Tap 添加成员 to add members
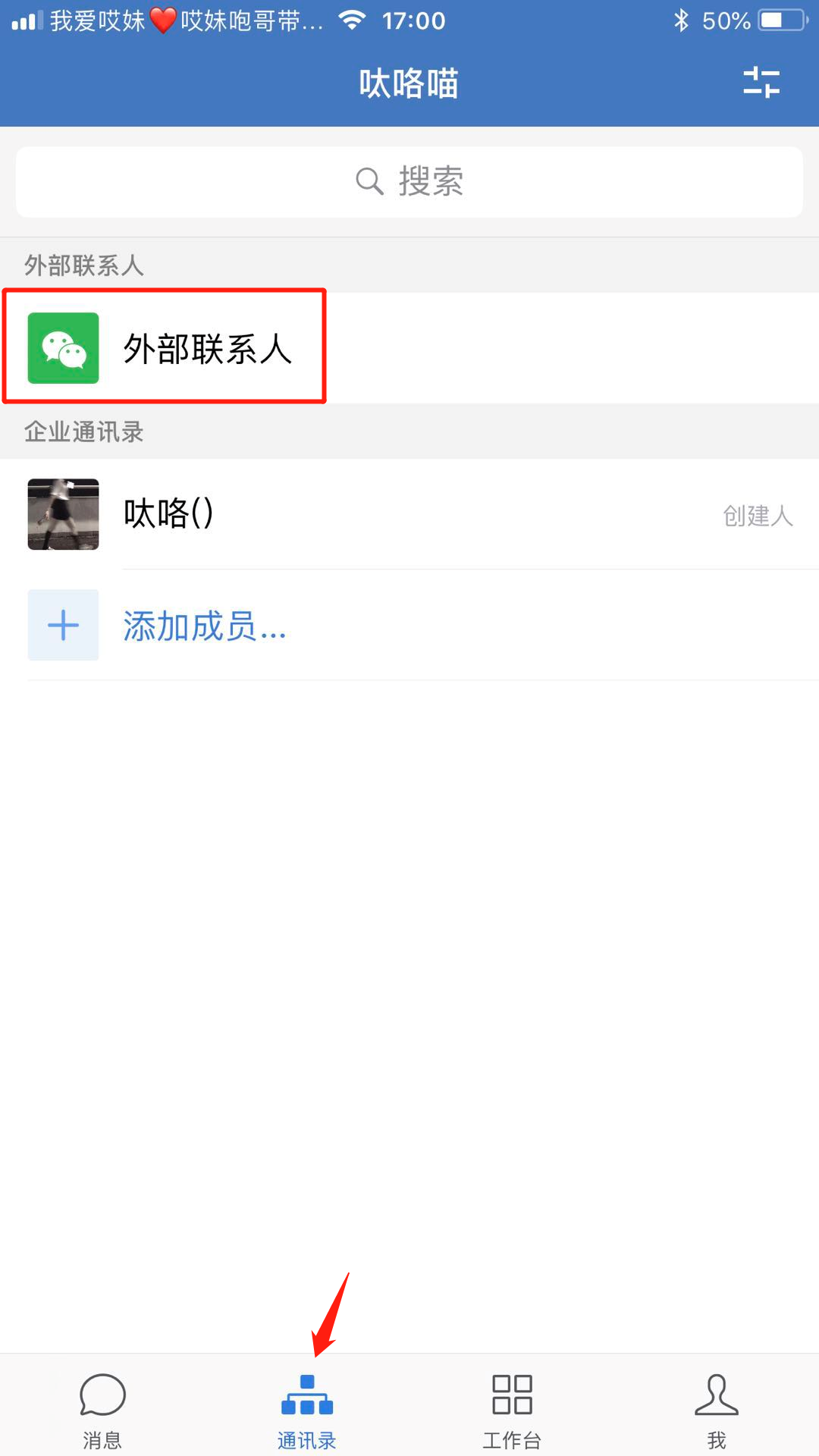819x1456 pixels. pos(205,626)
